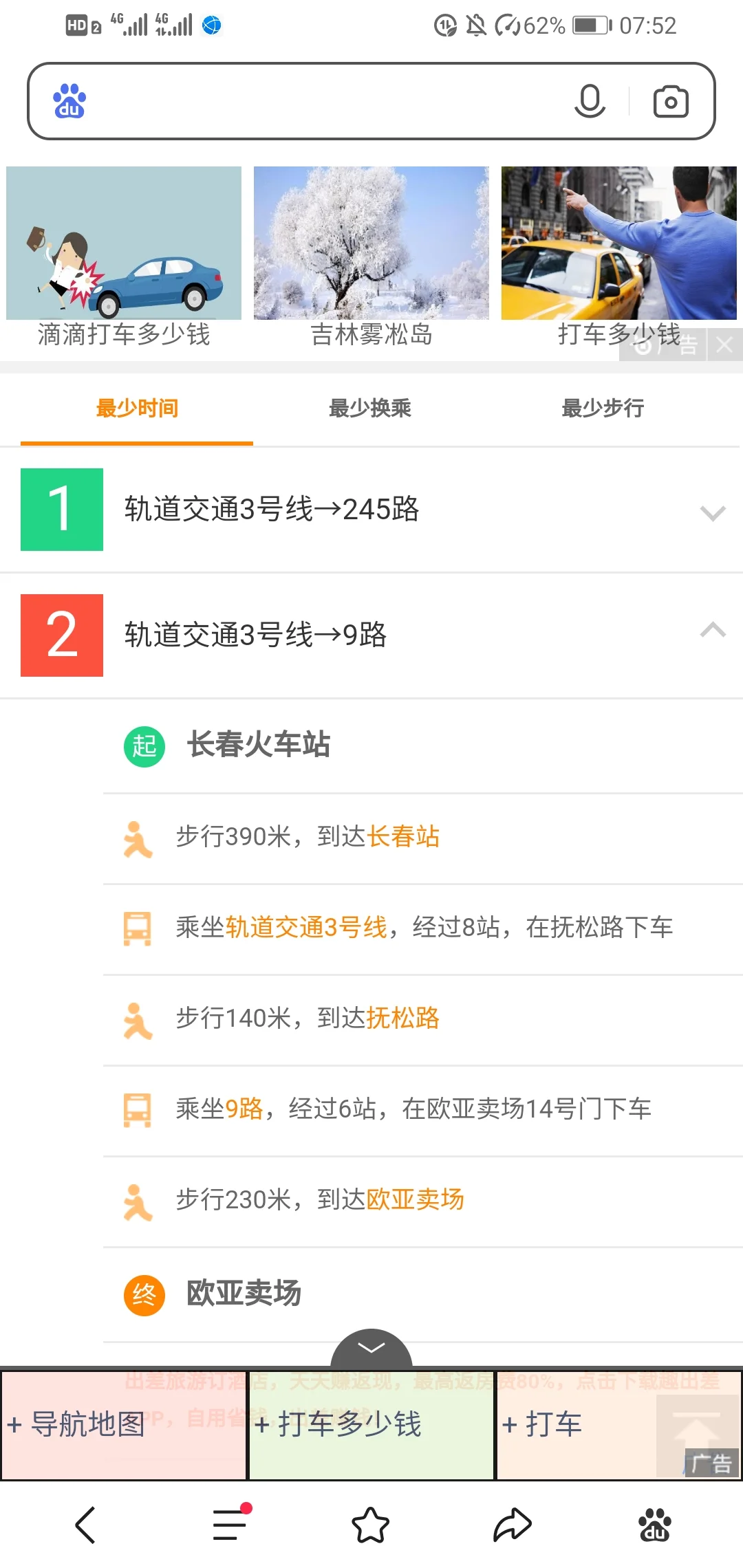Dismiss the ad with the X button
743x1568 pixels.
coord(723,344)
